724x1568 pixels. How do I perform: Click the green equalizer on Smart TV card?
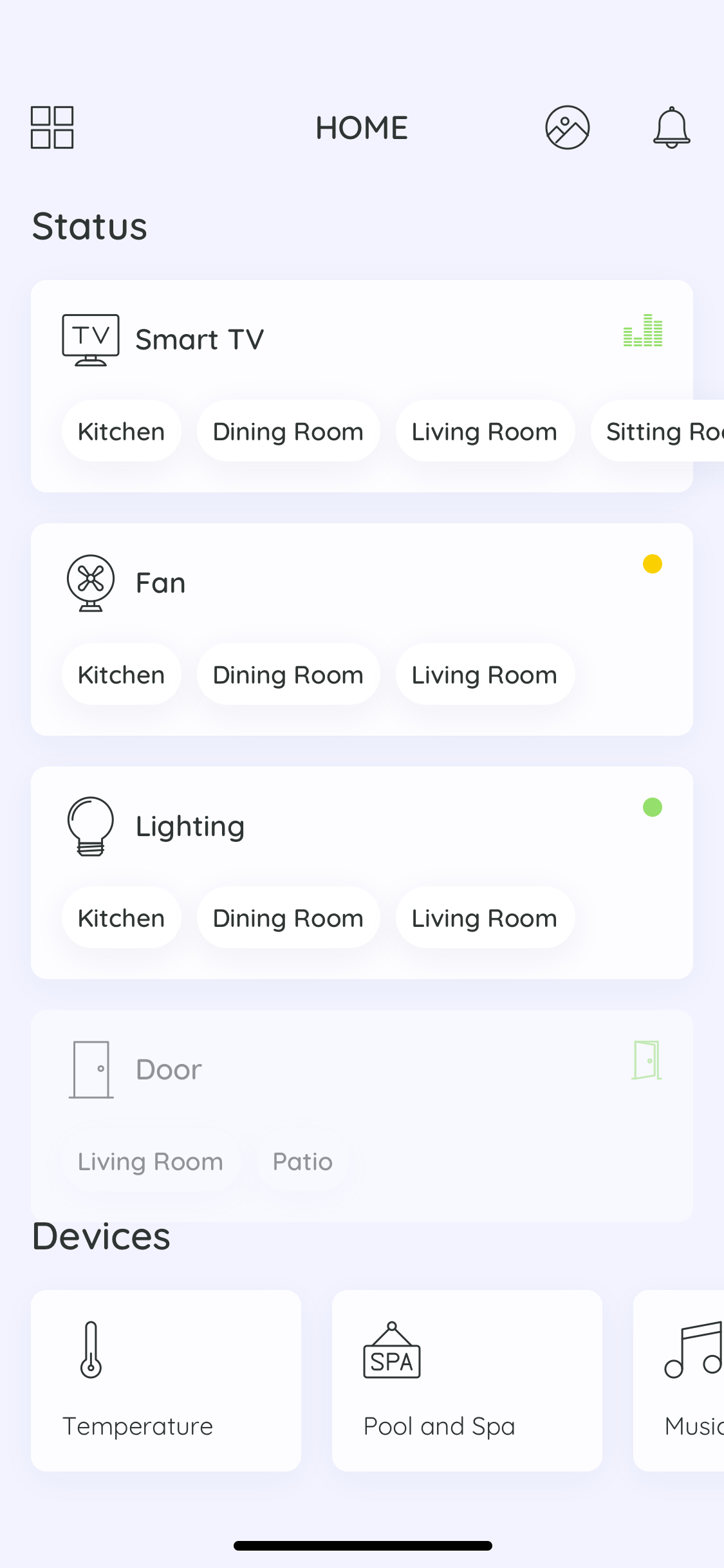click(643, 330)
